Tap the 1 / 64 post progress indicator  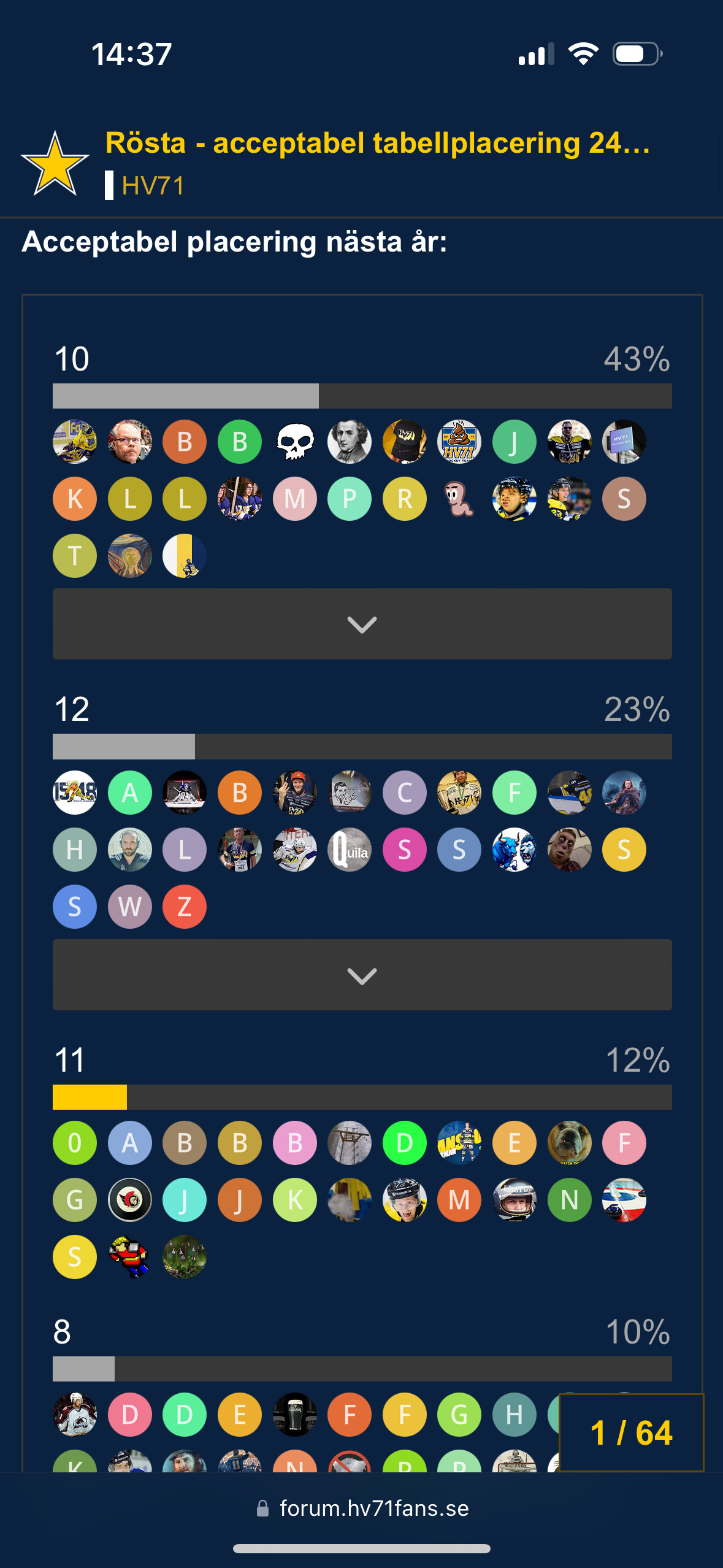click(632, 1433)
